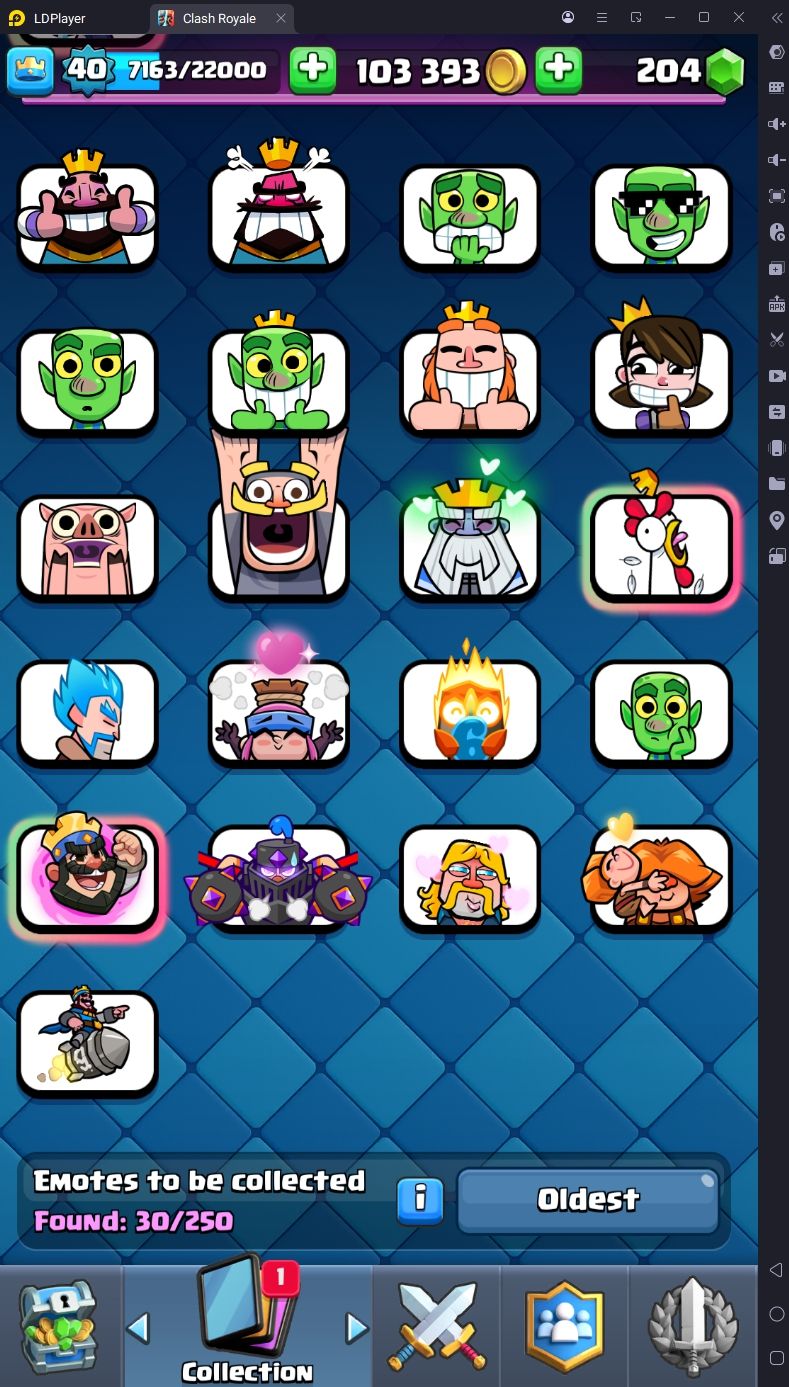Change the Oldest sort order button
The width and height of the screenshot is (789, 1387).
[x=588, y=1200]
